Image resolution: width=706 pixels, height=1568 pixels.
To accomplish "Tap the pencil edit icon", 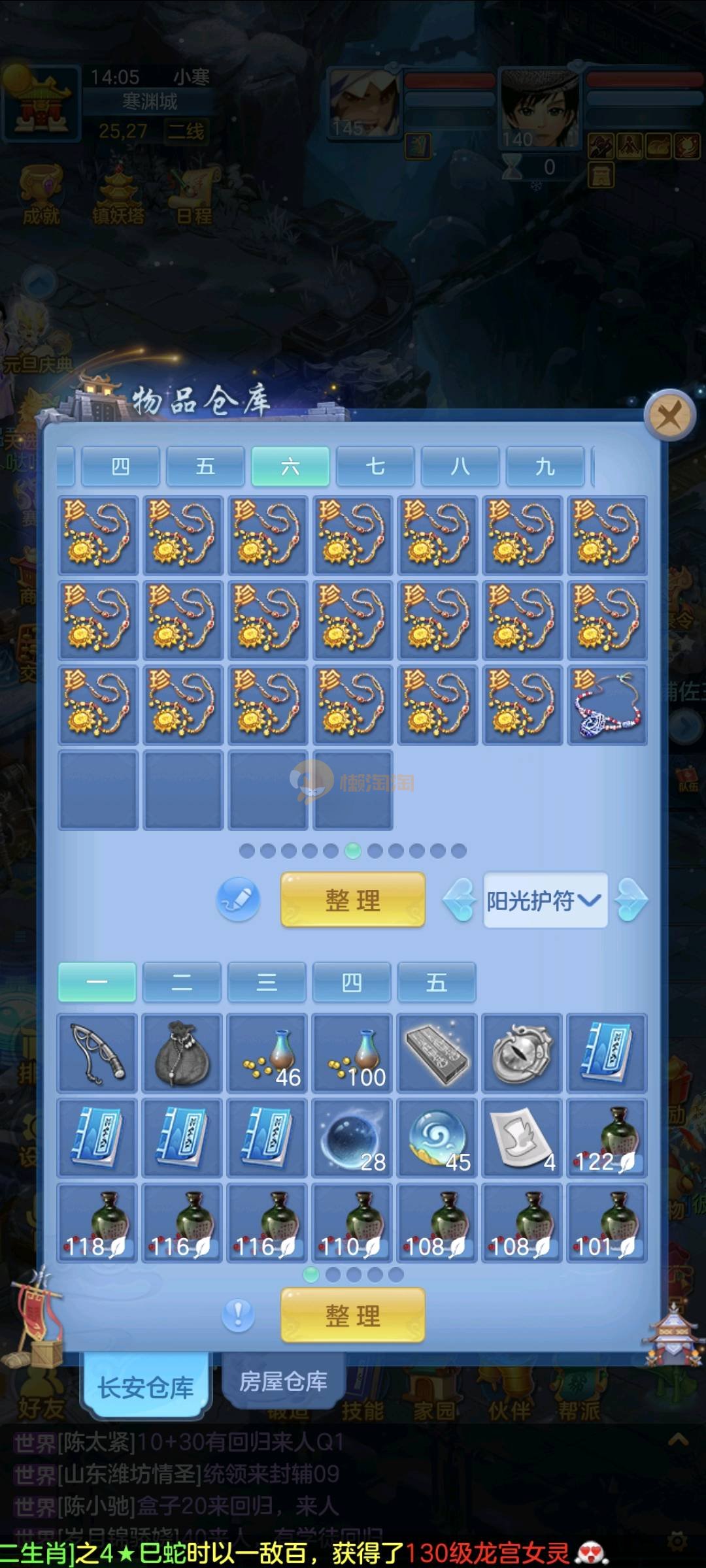I will (x=238, y=900).
